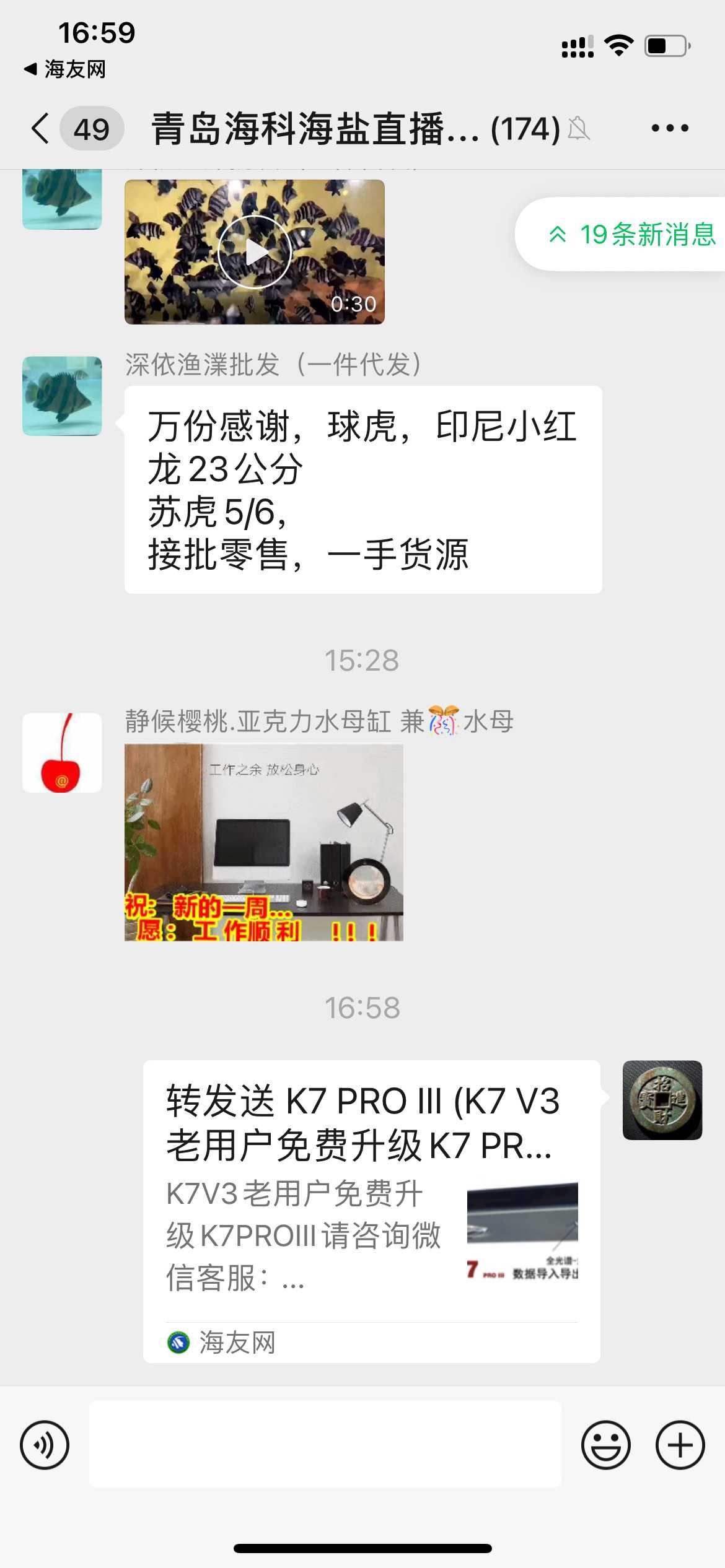Switch to voice message input
The height and width of the screenshot is (1568, 725).
(x=45, y=1445)
